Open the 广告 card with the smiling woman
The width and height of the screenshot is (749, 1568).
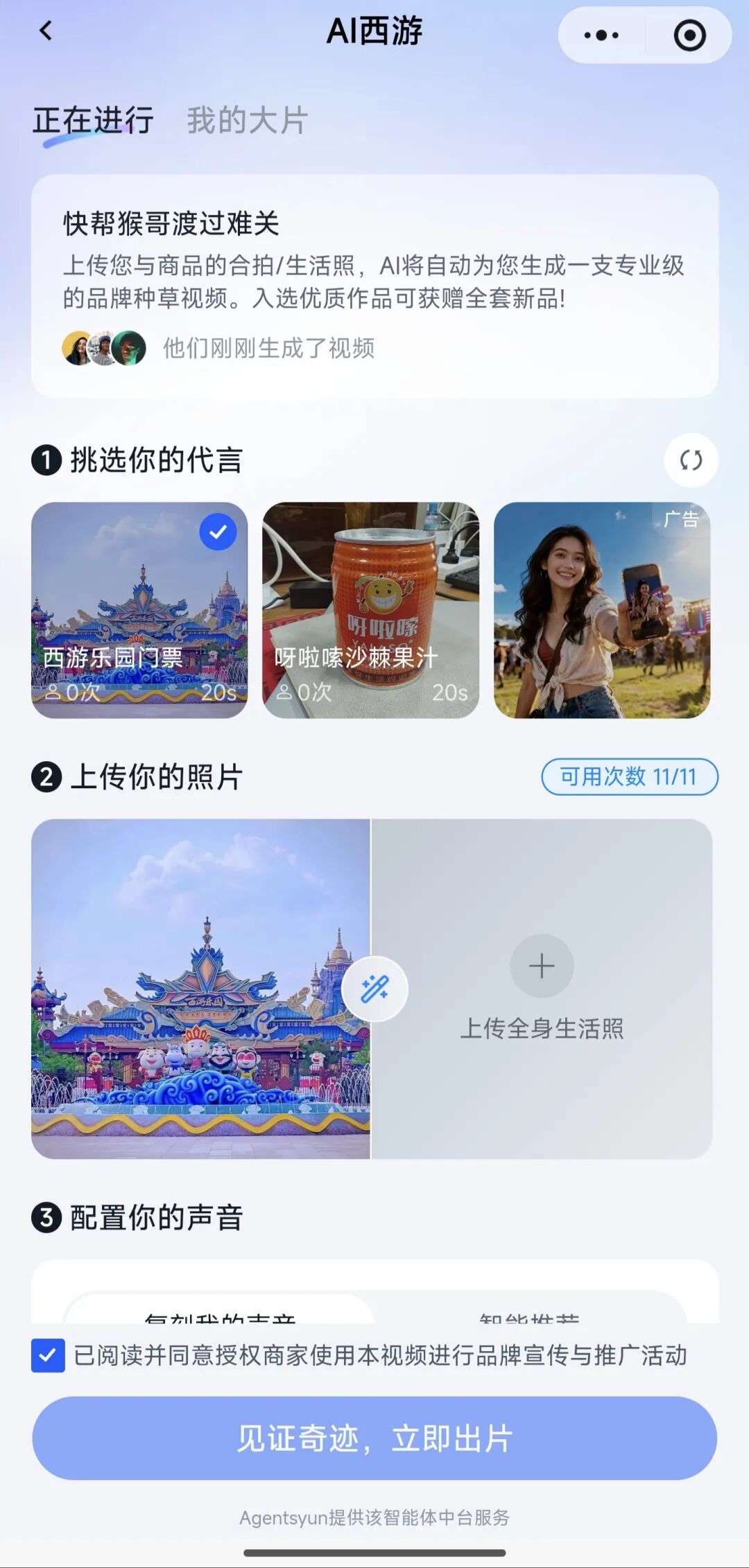coord(602,610)
